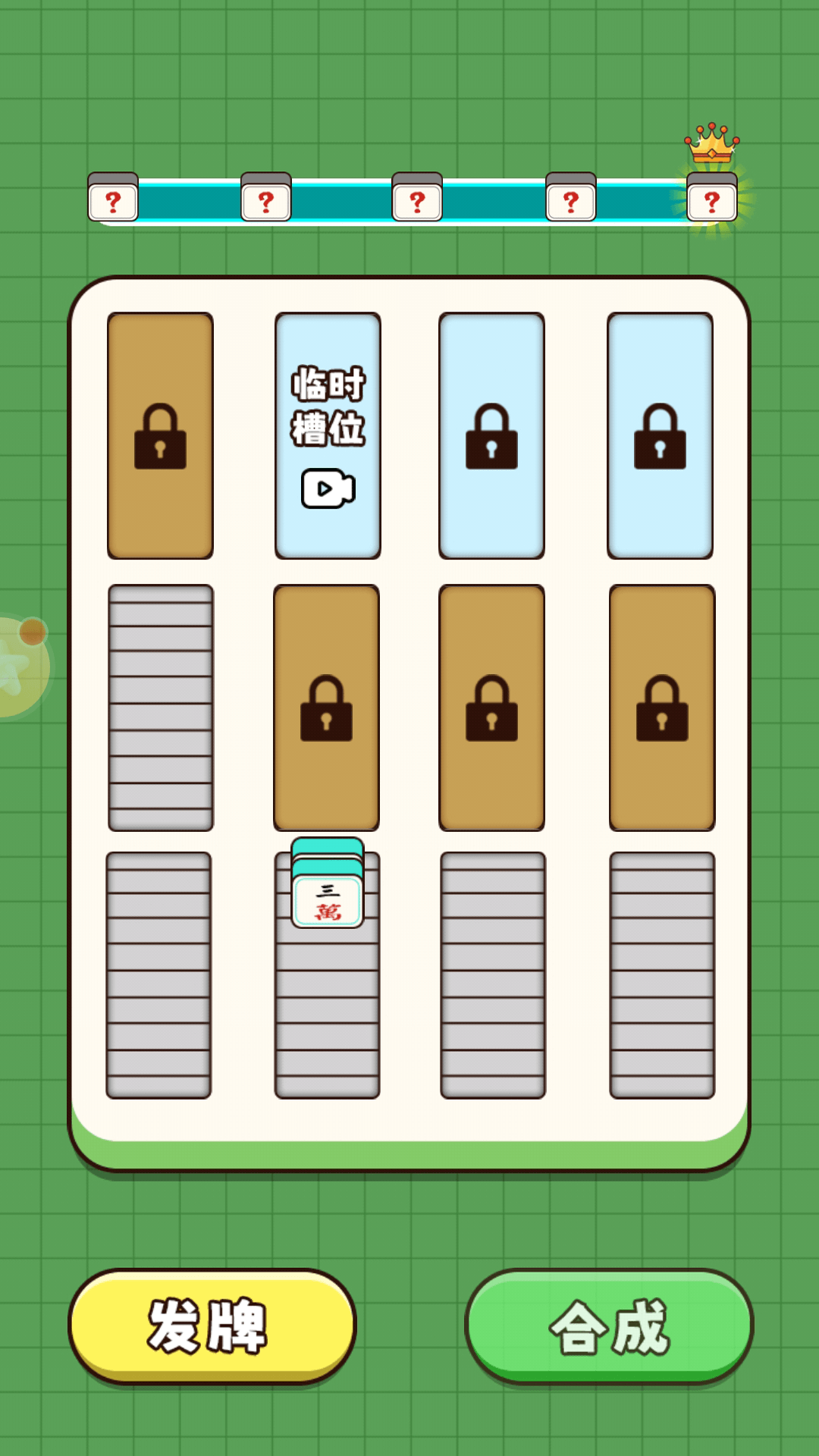The height and width of the screenshot is (1456, 819).
Task: Tap the 合成 merge button
Action: 609,1326
